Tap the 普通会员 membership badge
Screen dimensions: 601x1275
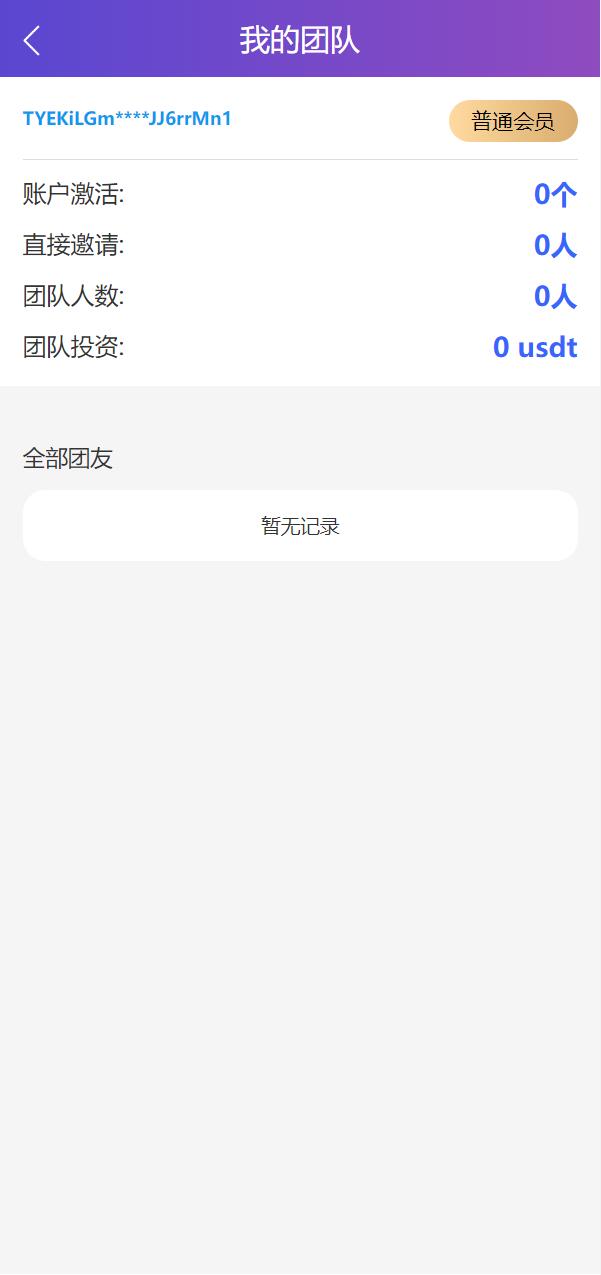tap(513, 121)
